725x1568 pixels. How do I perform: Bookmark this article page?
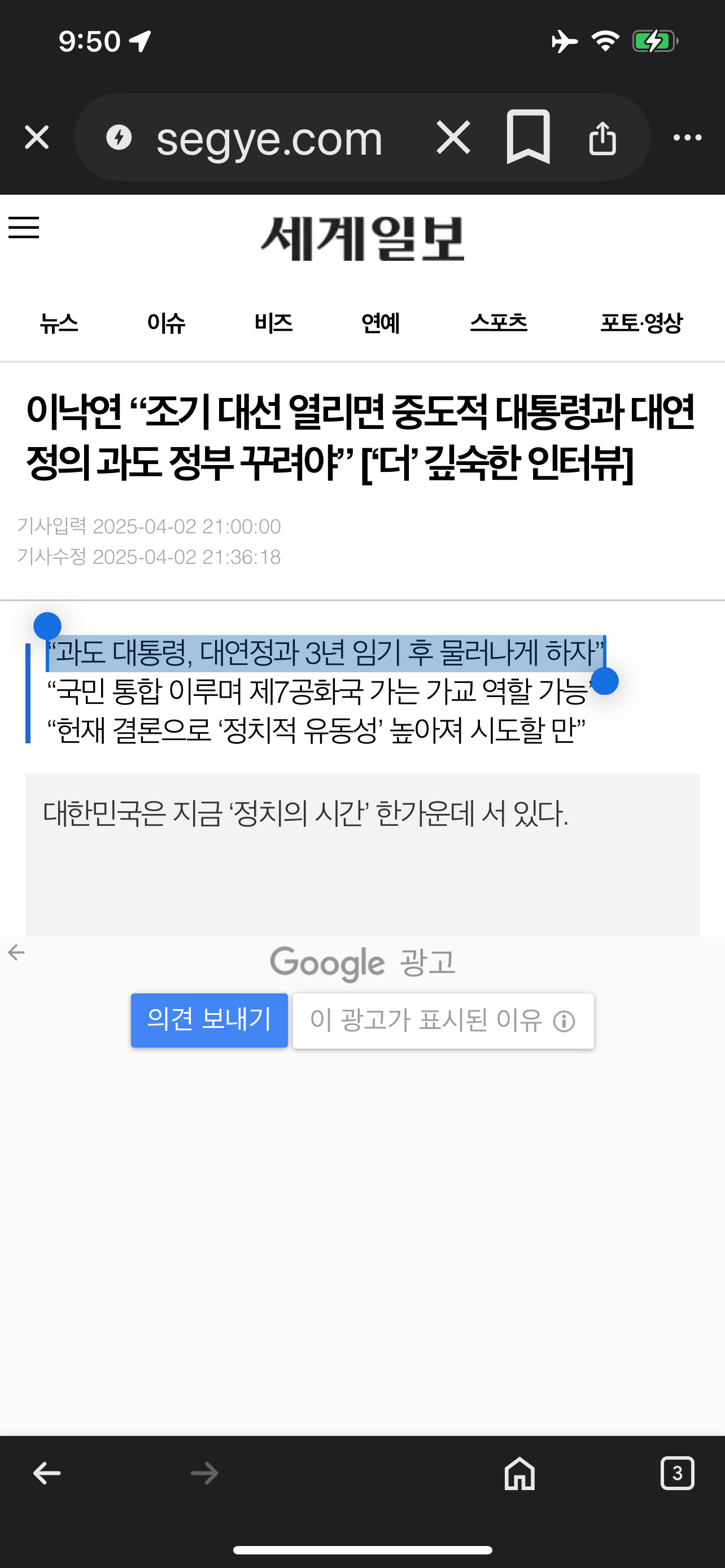pyautogui.click(x=529, y=137)
